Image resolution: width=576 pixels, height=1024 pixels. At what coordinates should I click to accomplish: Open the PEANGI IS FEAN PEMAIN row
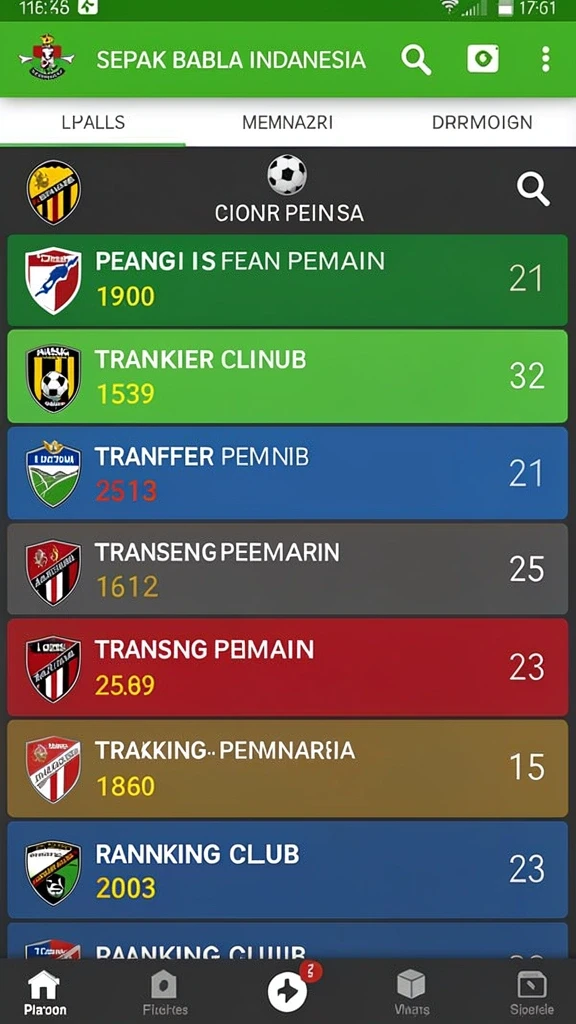[287, 280]
